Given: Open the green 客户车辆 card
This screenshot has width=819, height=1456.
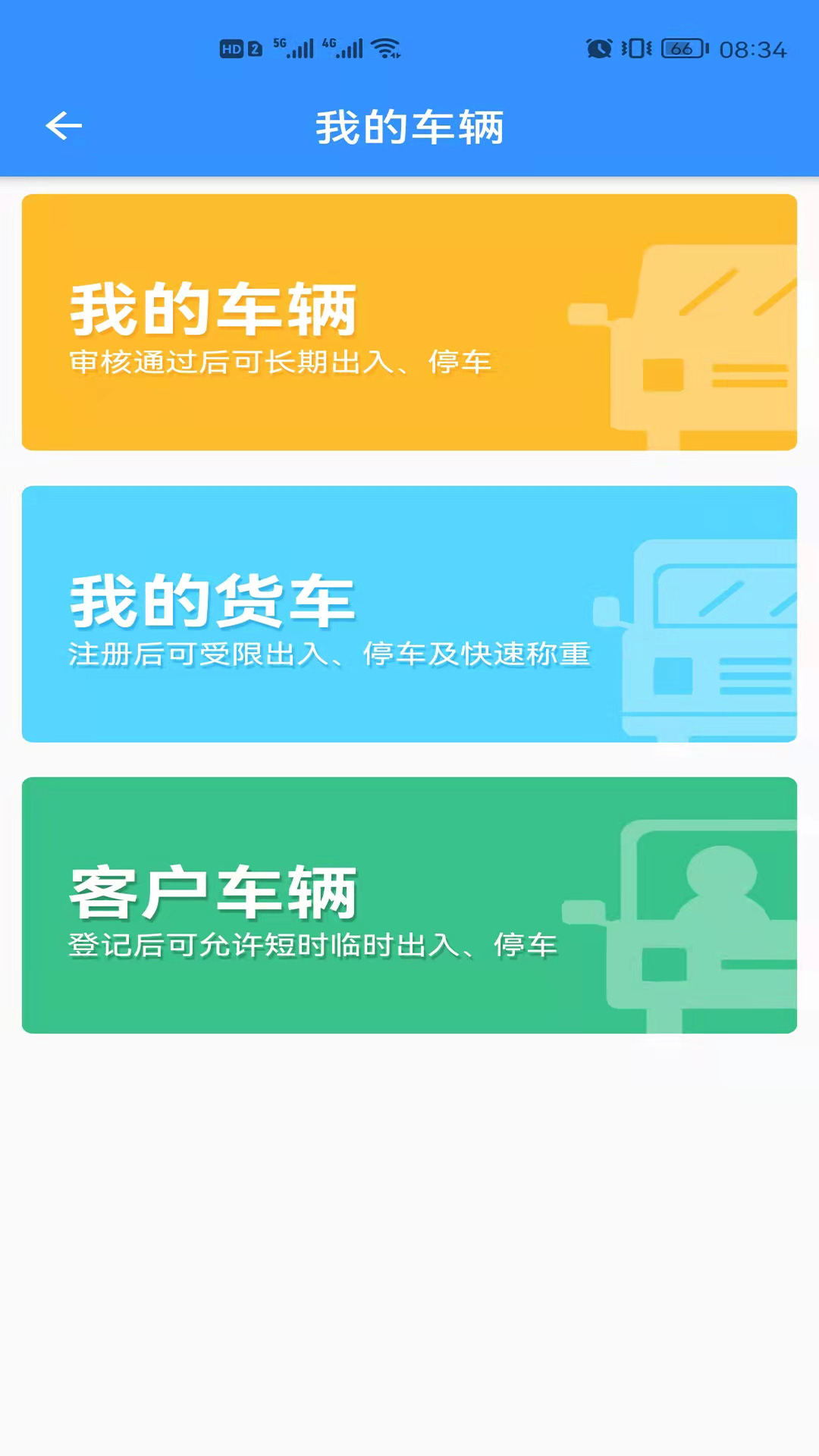Looking at the screenshot, I should (x=409, y=905).
